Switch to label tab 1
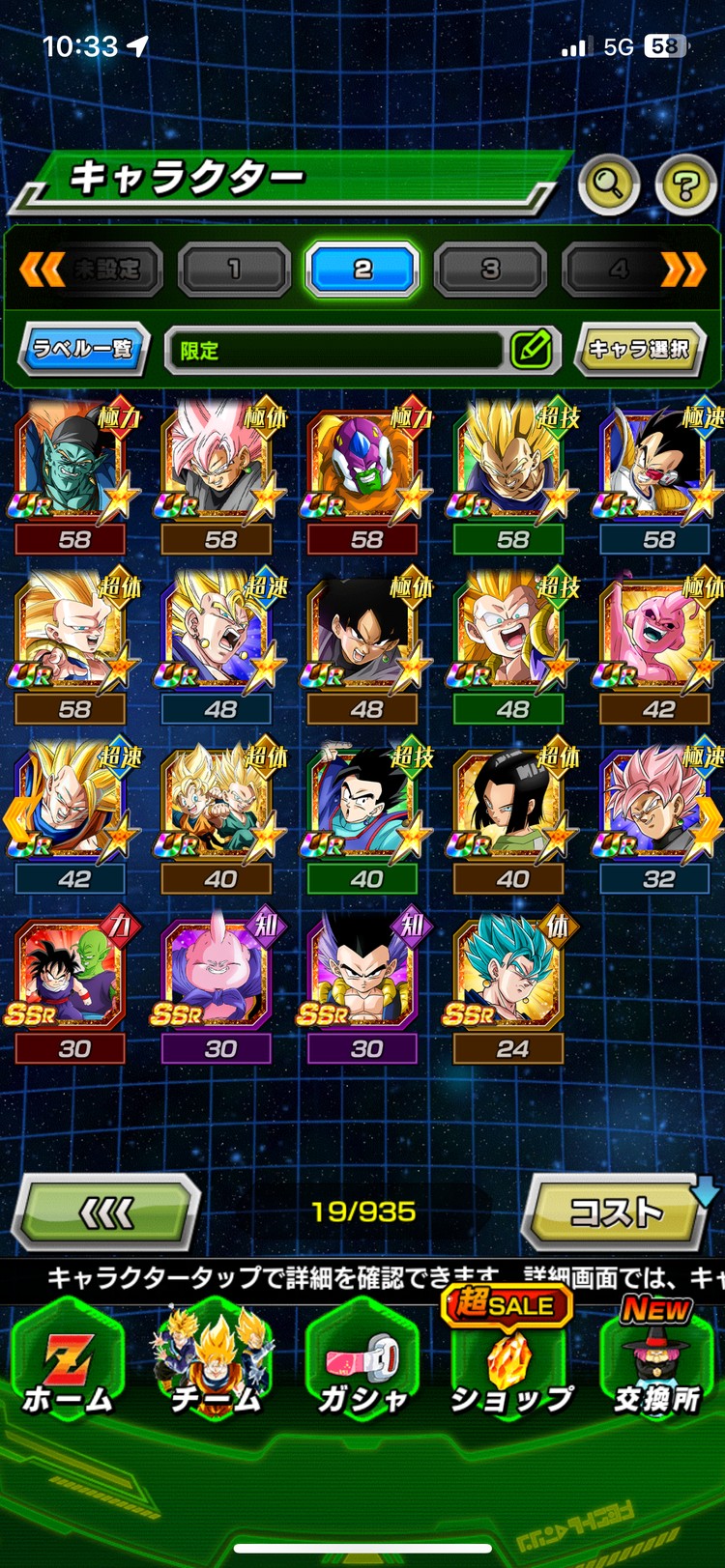Image resolution: width=725 pixels, height=1568 pixels. (234, 270)
